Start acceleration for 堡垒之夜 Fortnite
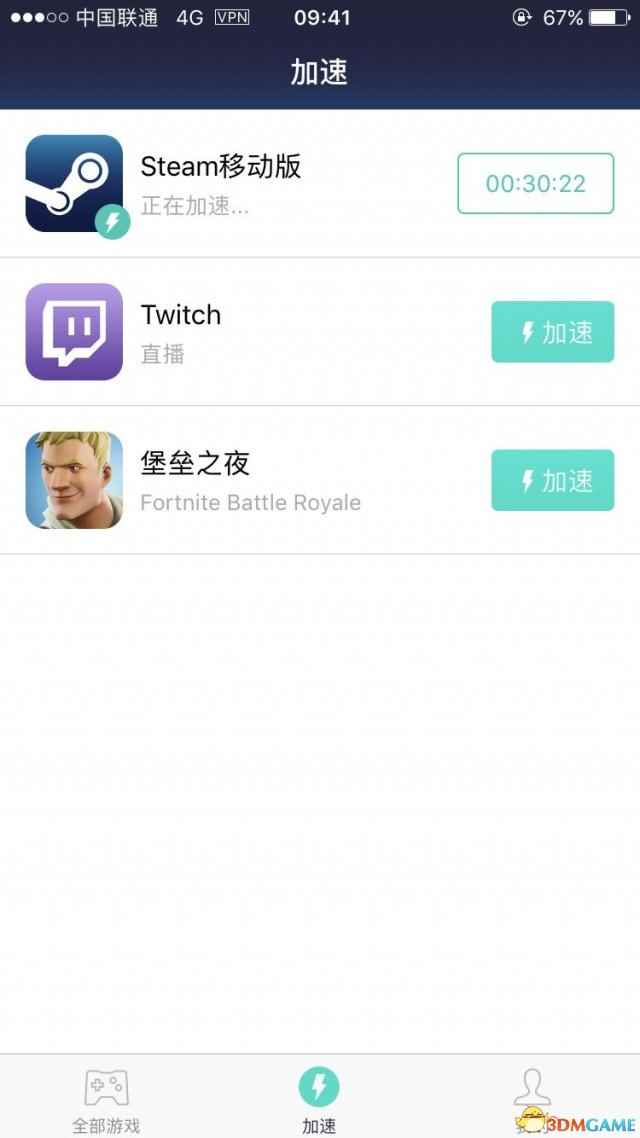Image resolution: width=640 pixels, height=1138 pixels. pos(552,480)
